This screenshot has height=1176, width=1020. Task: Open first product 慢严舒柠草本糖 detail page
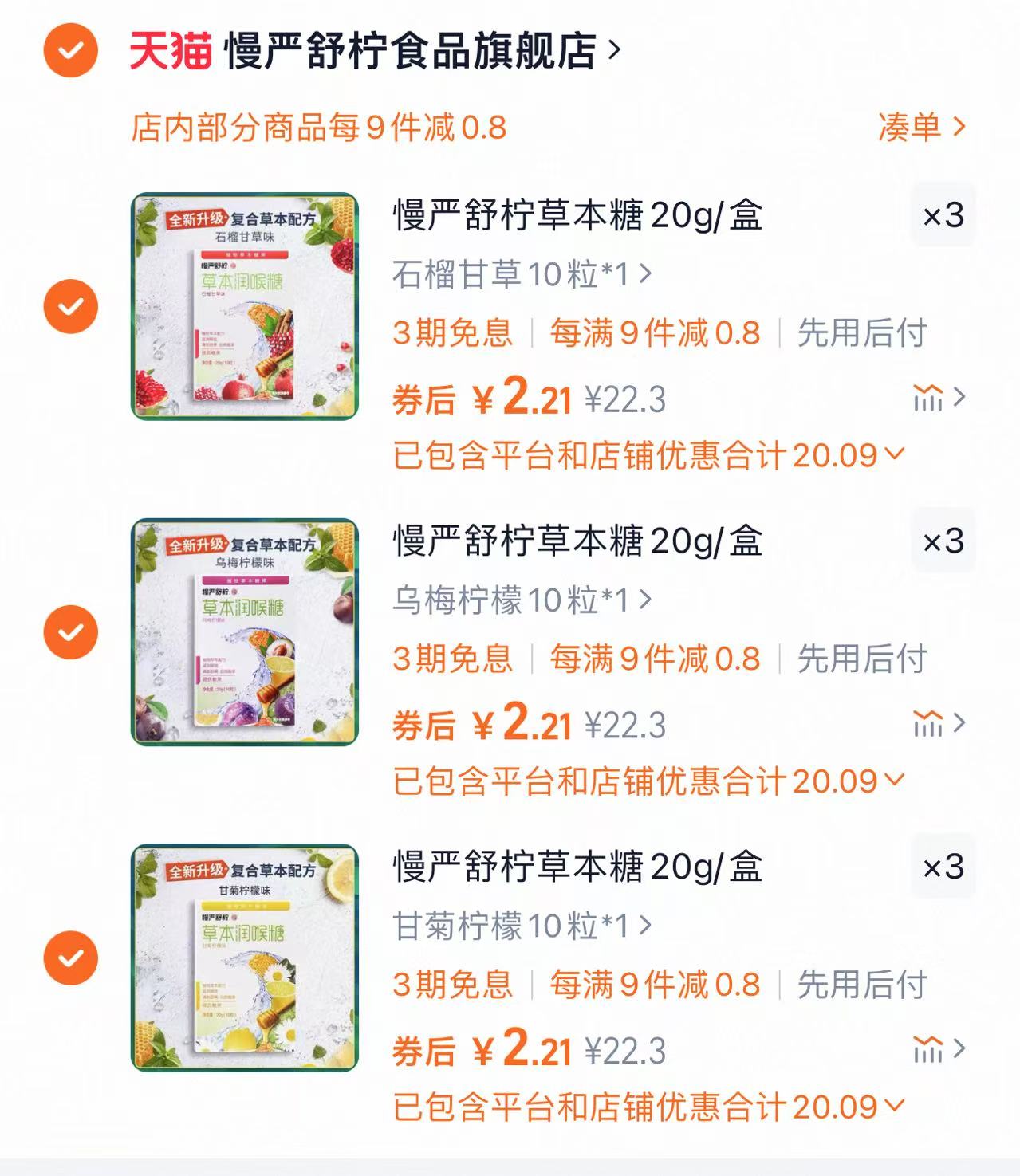[x=574, y=215]
